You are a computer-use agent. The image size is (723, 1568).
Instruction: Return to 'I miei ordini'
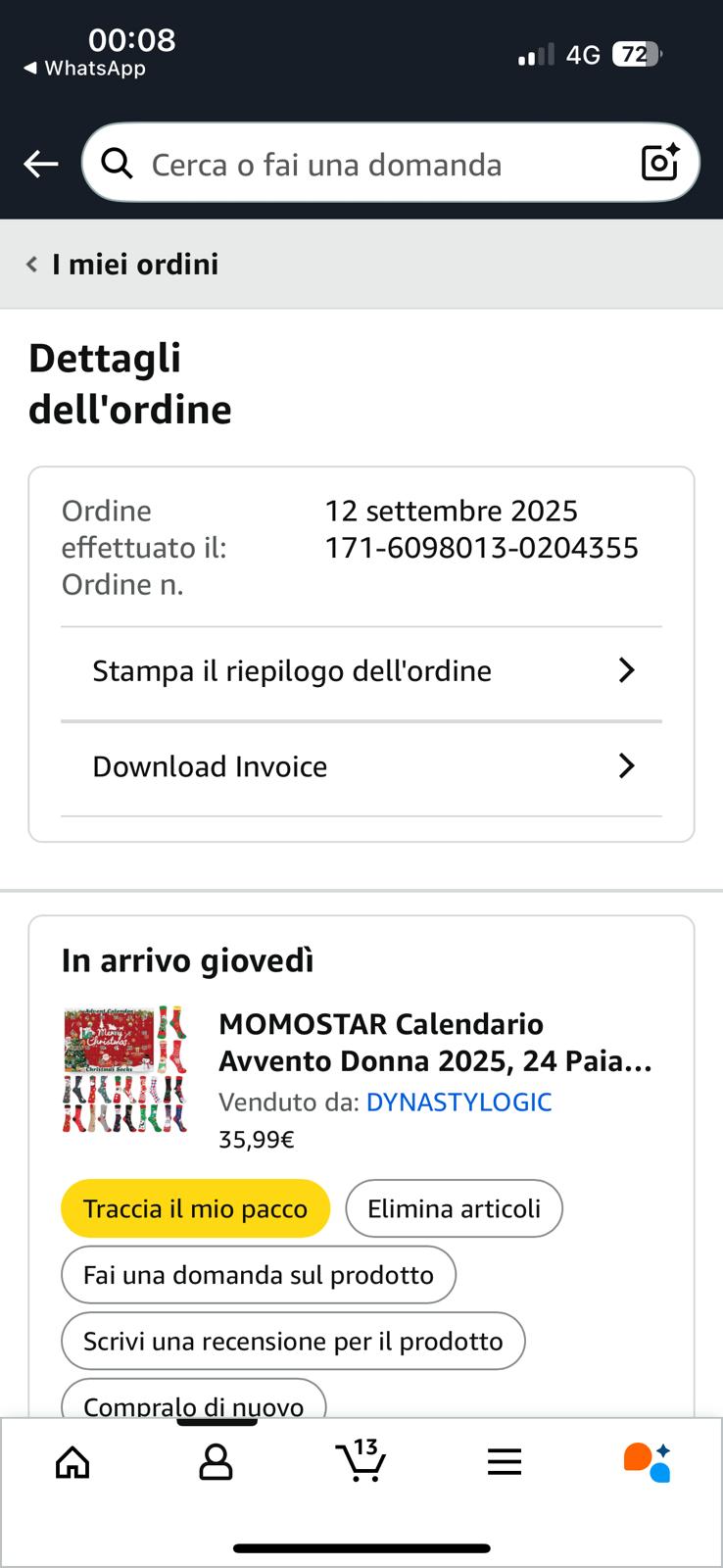123,265
